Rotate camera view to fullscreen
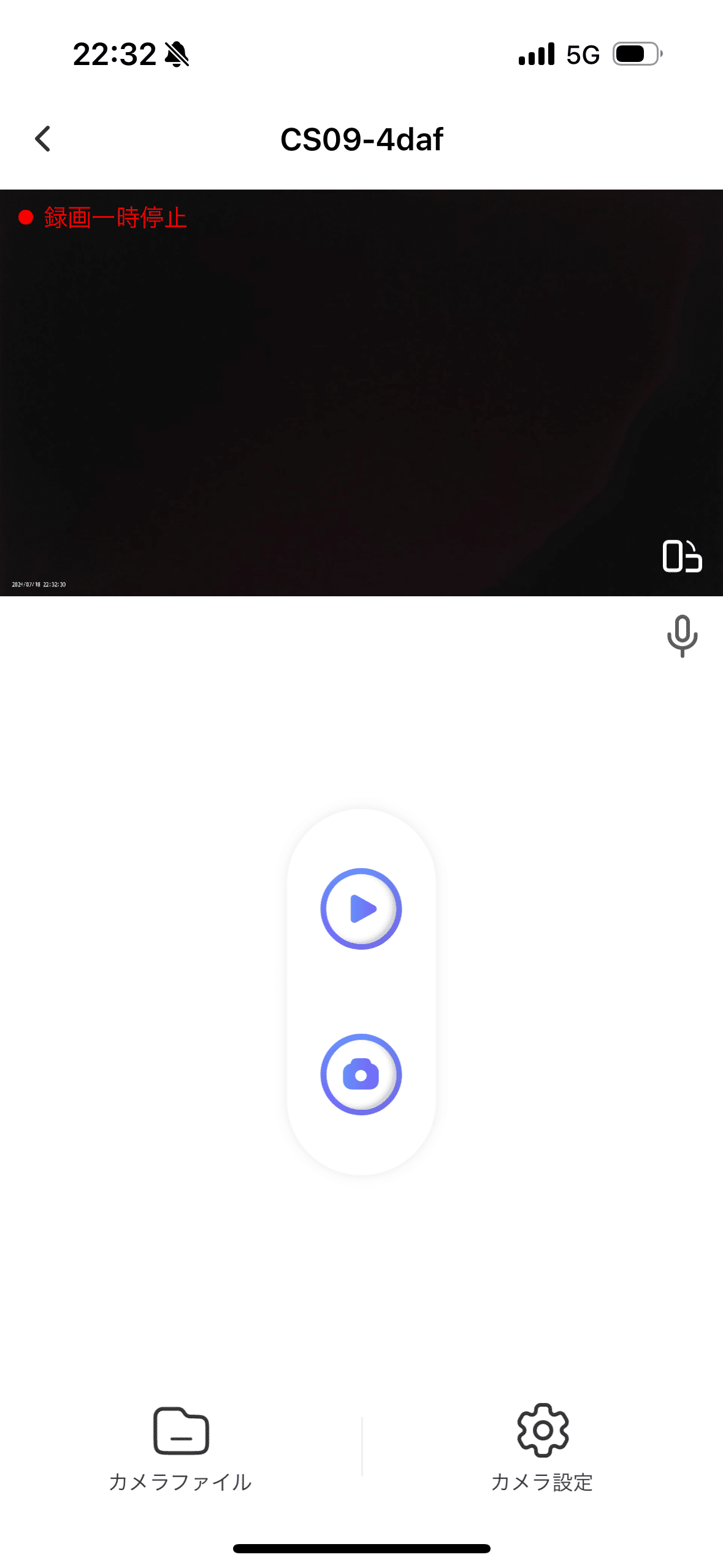The height and width of the screenshot is (1568, 723). (x=682, y=556)
